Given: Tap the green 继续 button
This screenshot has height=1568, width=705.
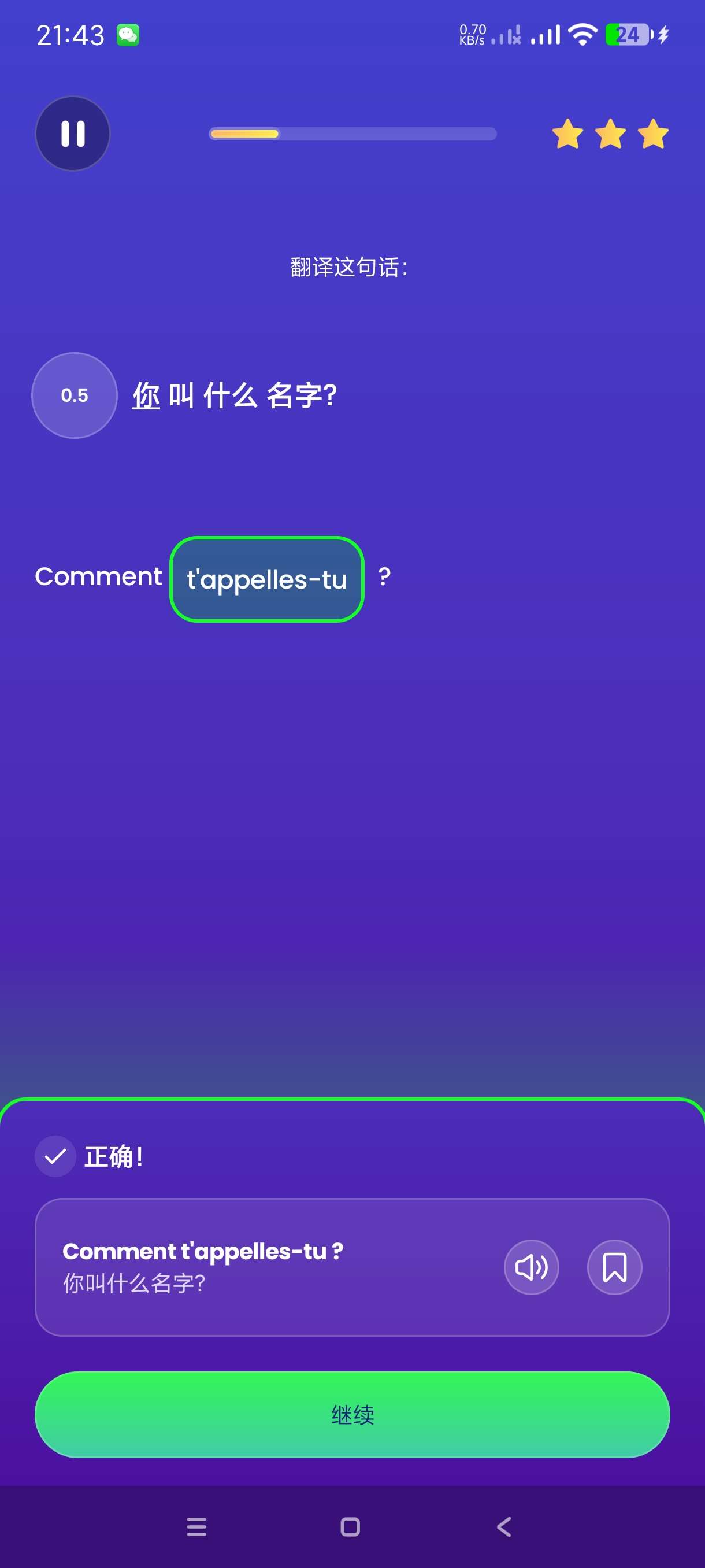Looking at the screenshot, I should point(352,1414).
